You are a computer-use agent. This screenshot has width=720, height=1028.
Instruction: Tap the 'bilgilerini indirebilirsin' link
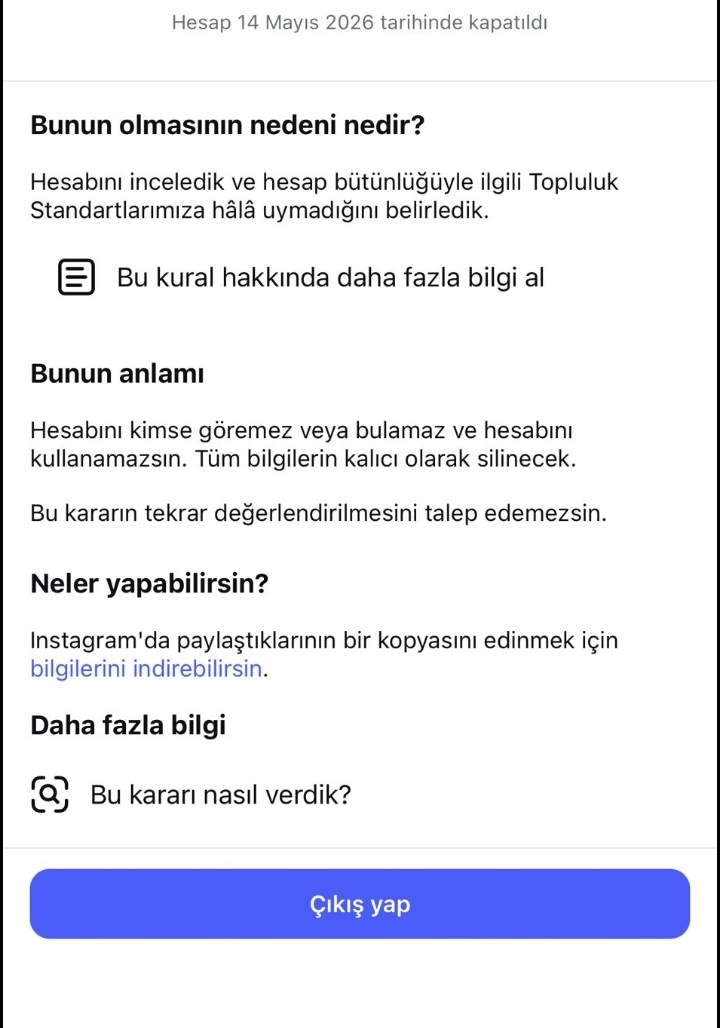pos(146,669)
